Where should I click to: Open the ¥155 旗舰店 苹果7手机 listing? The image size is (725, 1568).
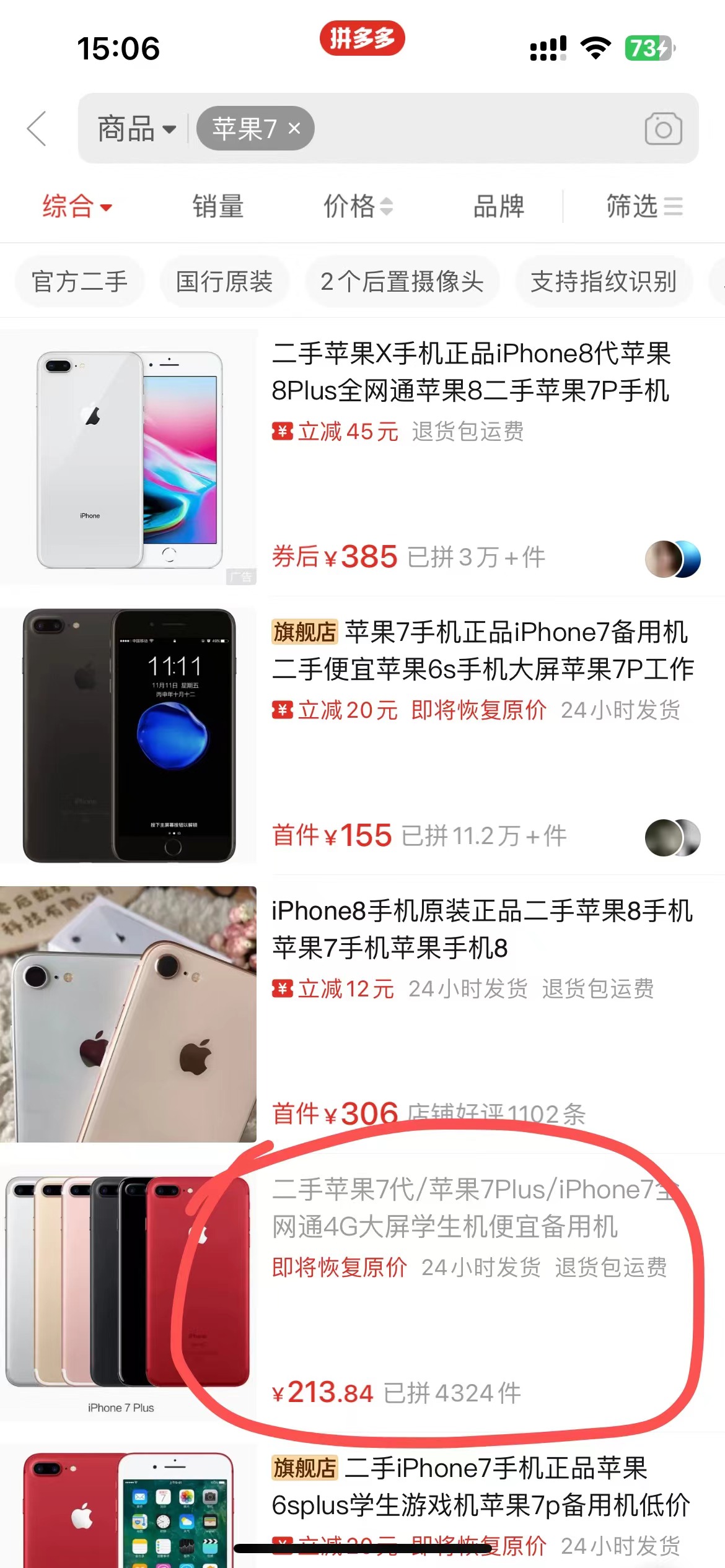coord(482,650)
